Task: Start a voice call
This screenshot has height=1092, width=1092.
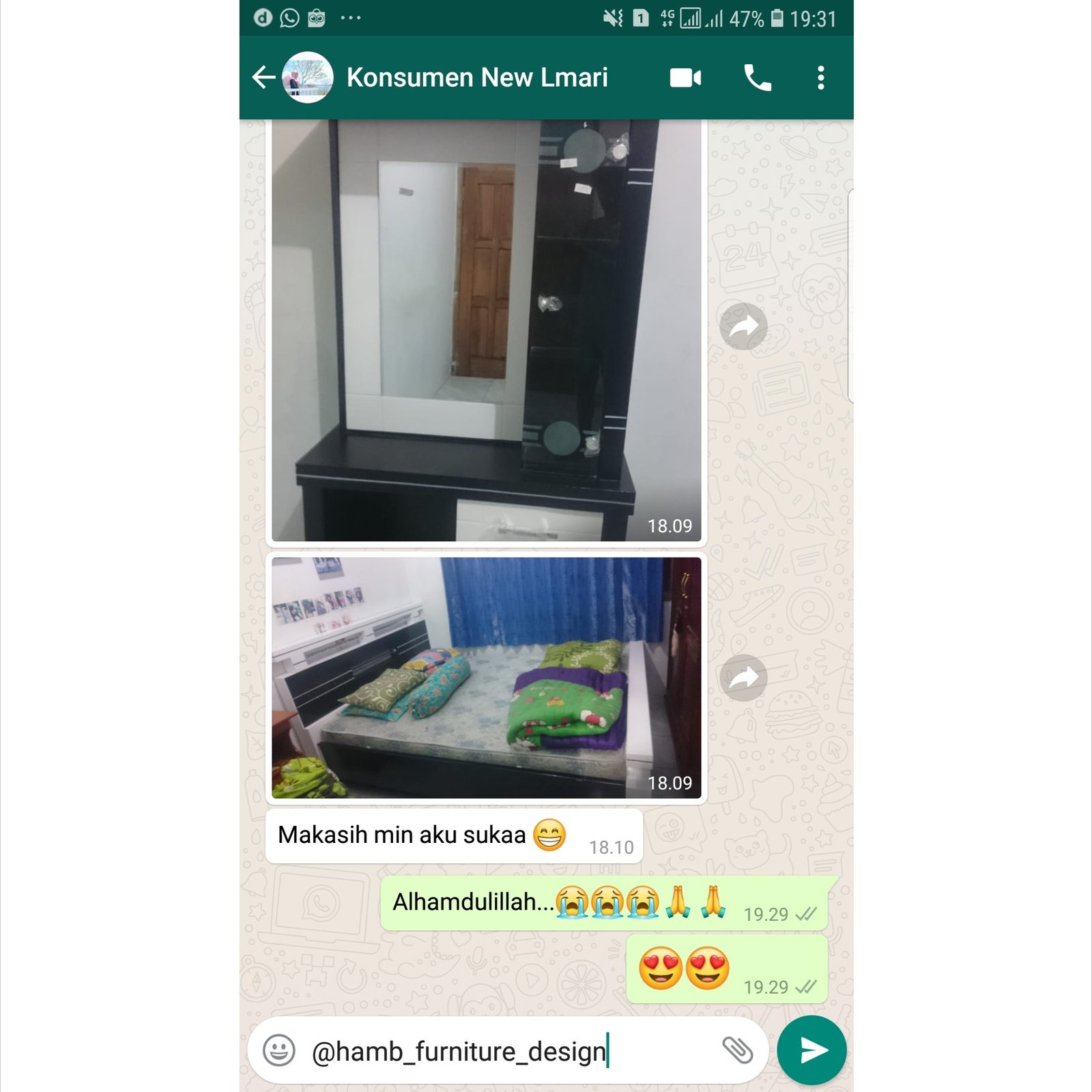Action: click(757, 78)
